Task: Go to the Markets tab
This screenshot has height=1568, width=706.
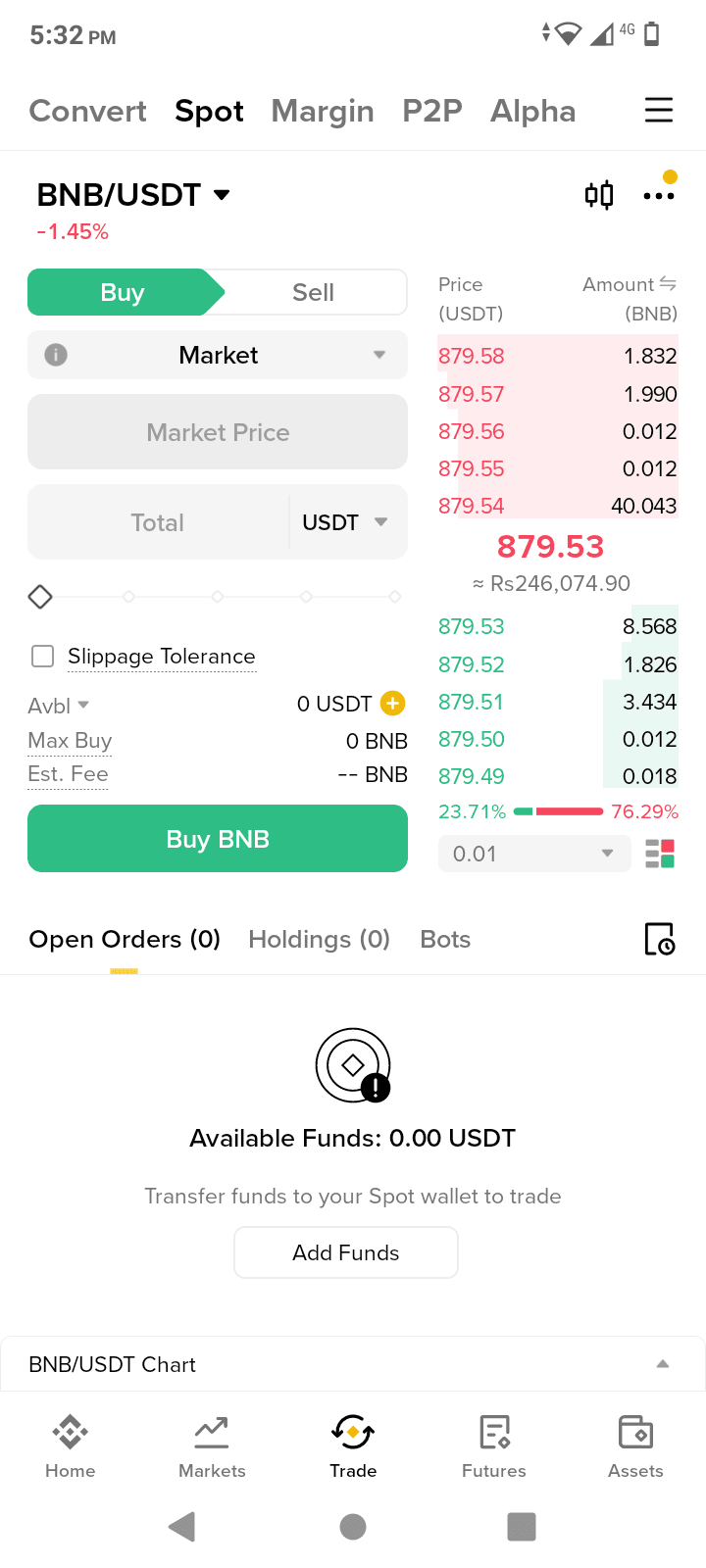Action: pos(212,1446)
